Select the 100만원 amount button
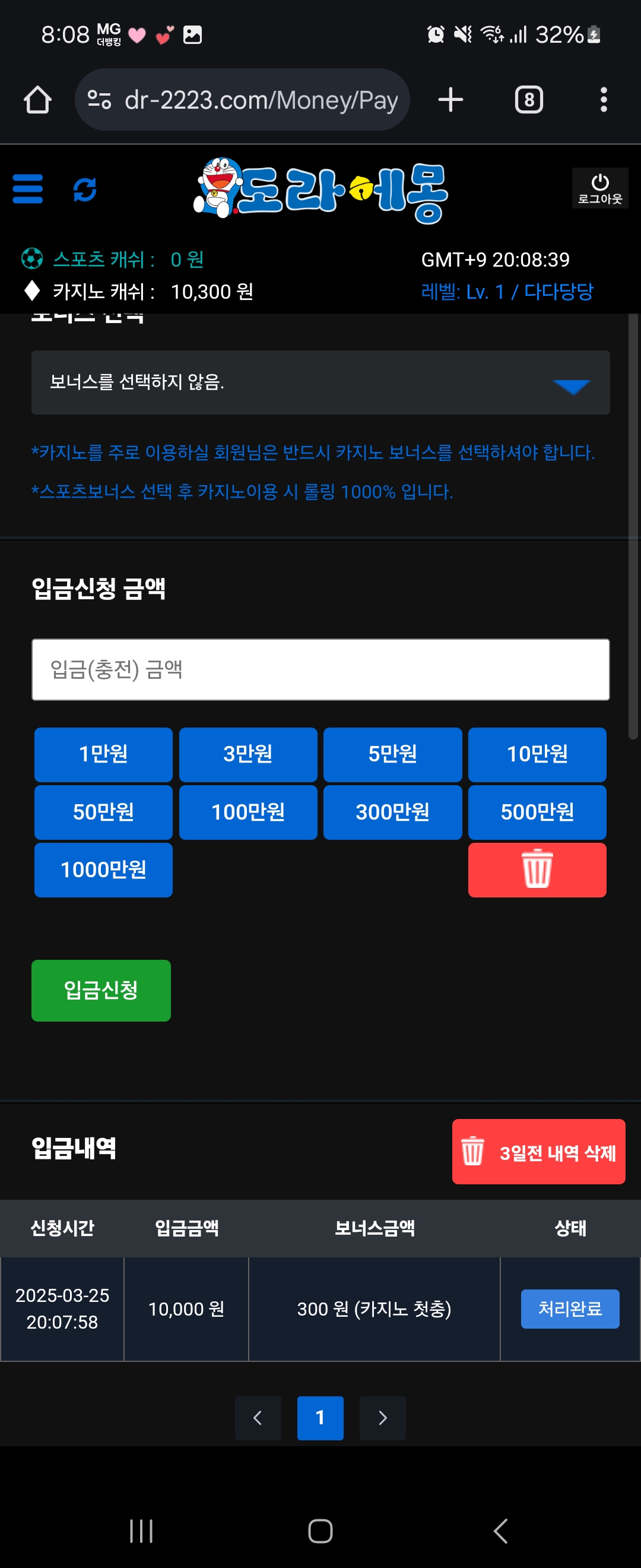 (x=248, y=812)
